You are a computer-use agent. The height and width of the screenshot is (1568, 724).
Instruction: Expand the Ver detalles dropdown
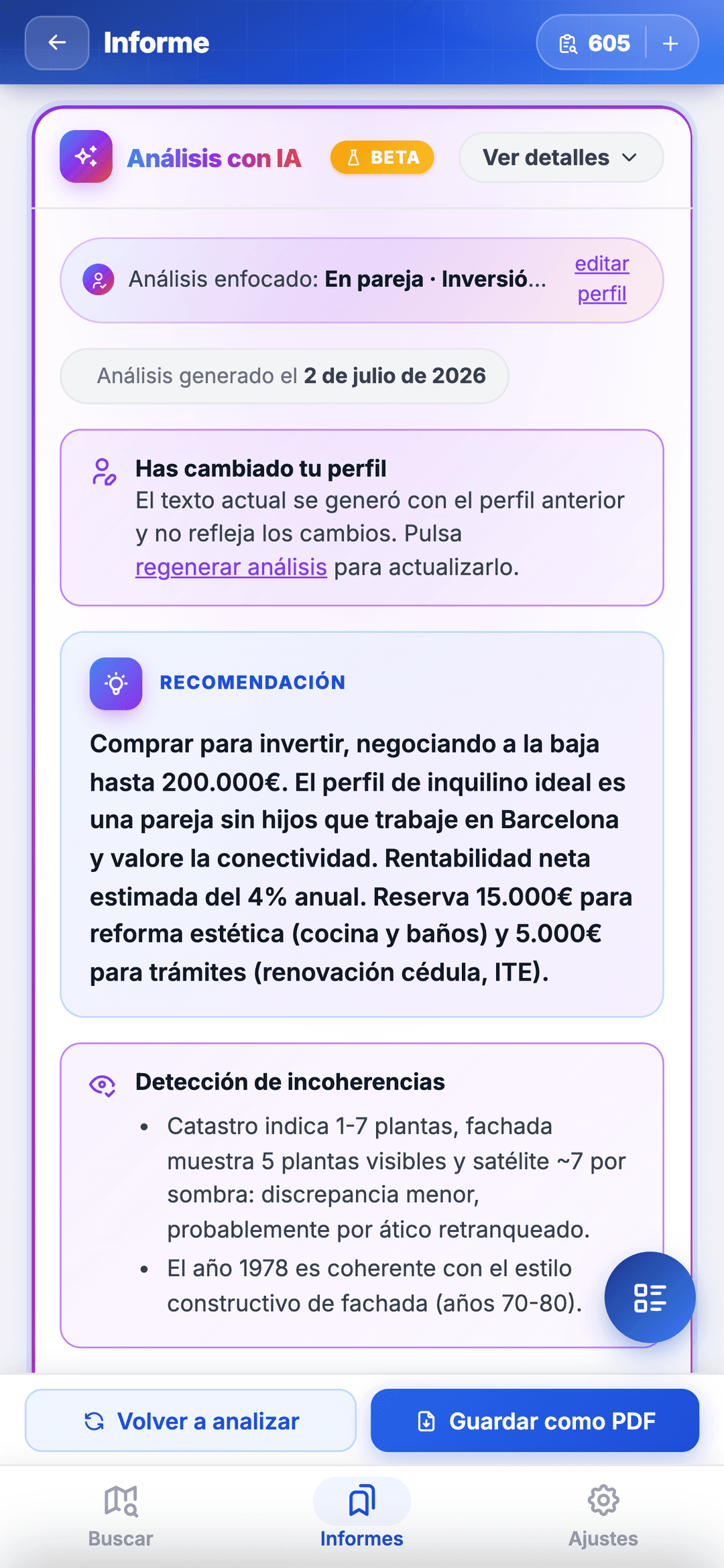pos(561,158)
